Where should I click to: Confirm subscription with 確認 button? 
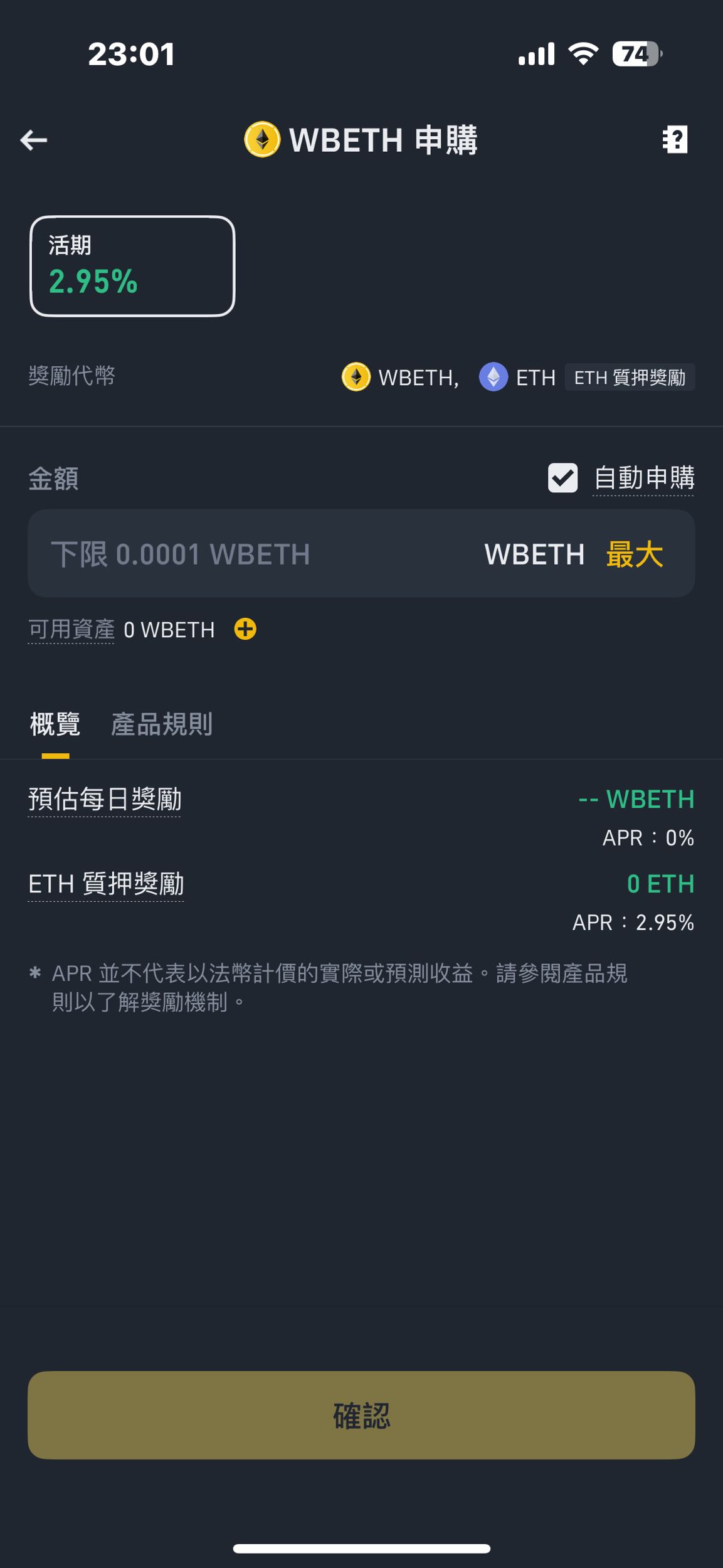pyautogui.click(x=361, y=1416)
